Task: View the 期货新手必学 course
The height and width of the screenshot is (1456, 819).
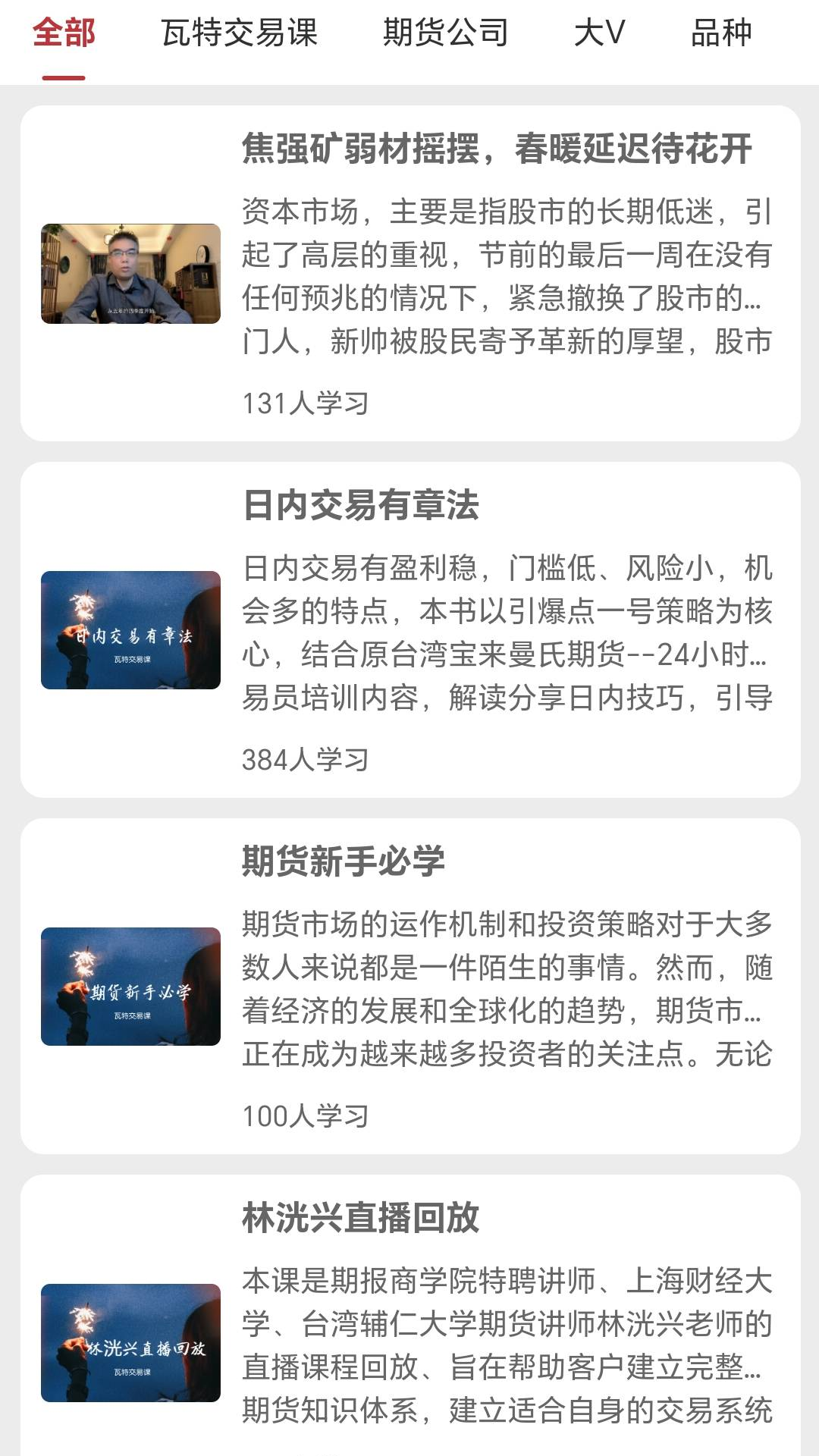Action: click(409, 986)
